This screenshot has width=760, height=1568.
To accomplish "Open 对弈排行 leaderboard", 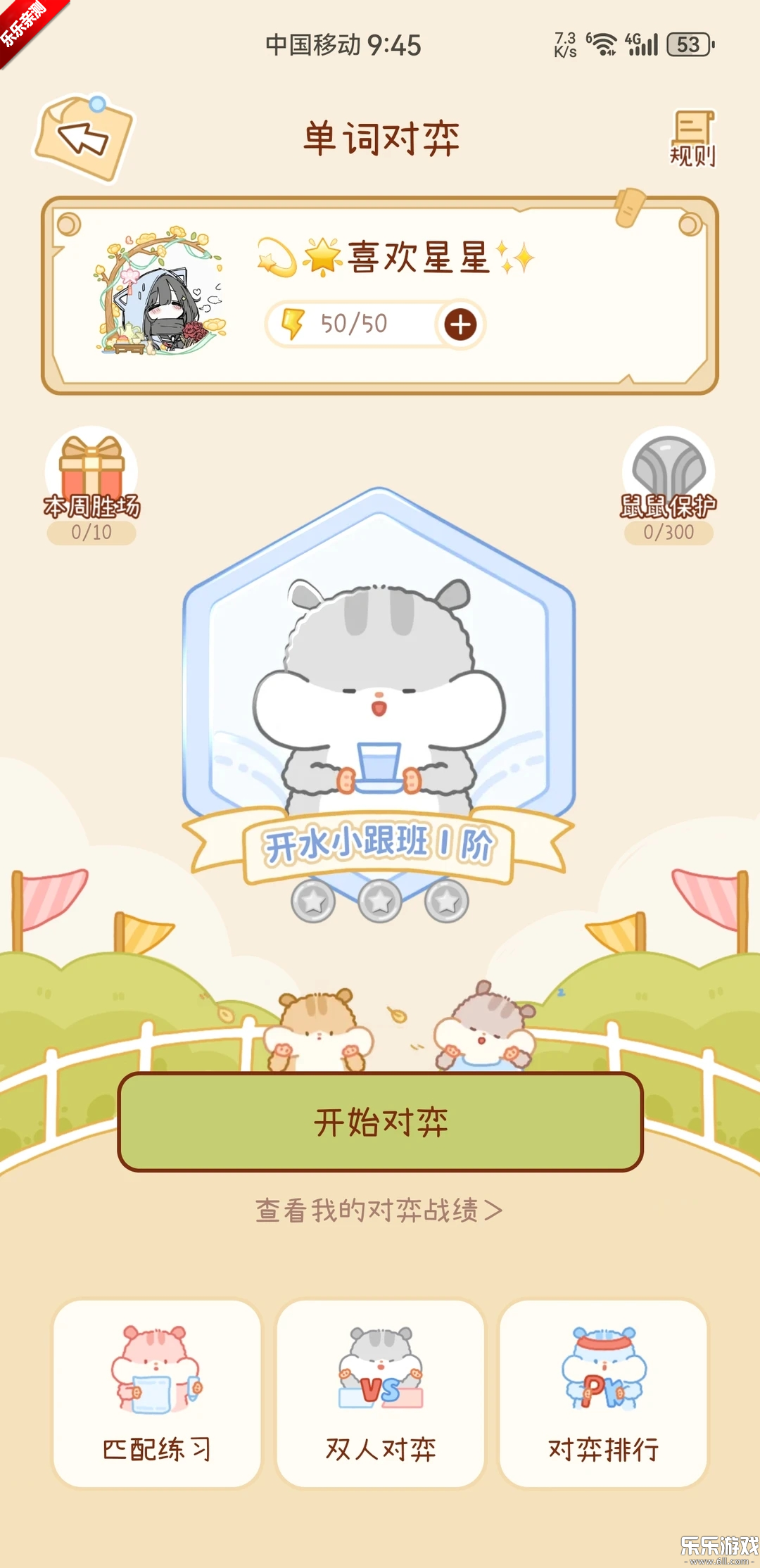I will click(603, 1393).
